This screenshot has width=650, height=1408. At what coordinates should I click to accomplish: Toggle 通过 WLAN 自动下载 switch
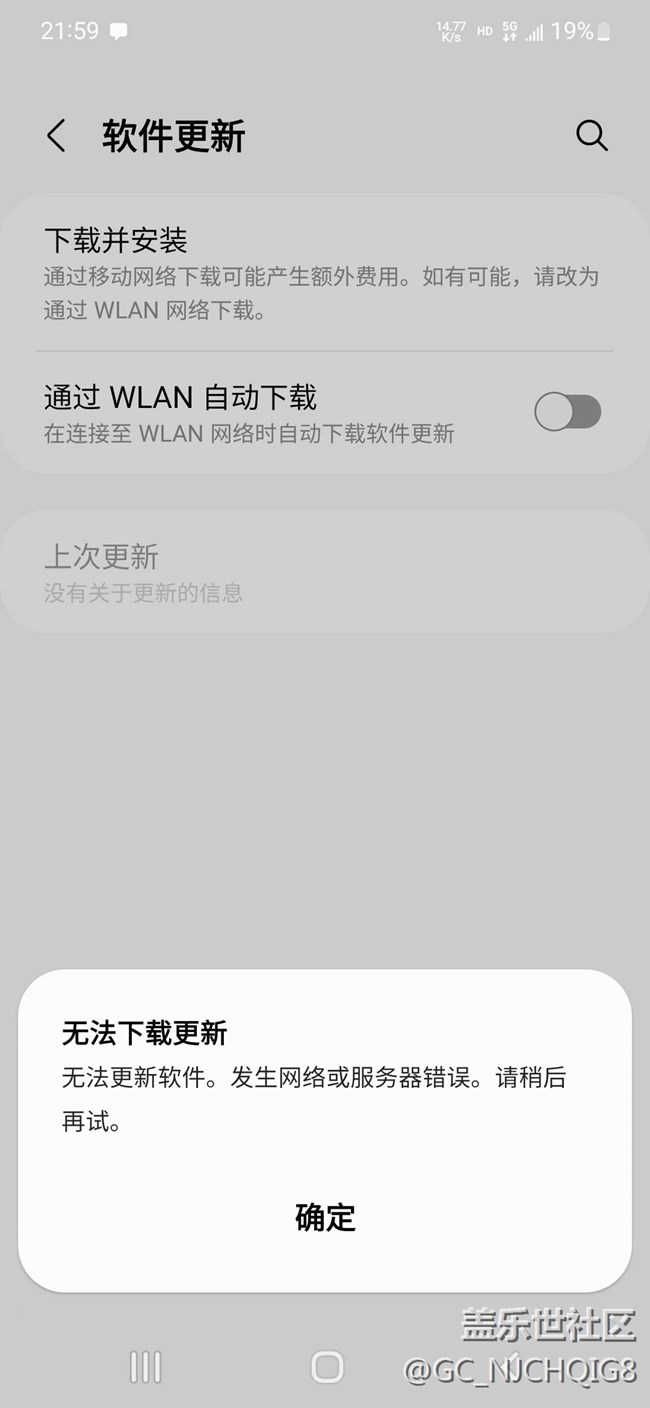click(x=567, y=412)
